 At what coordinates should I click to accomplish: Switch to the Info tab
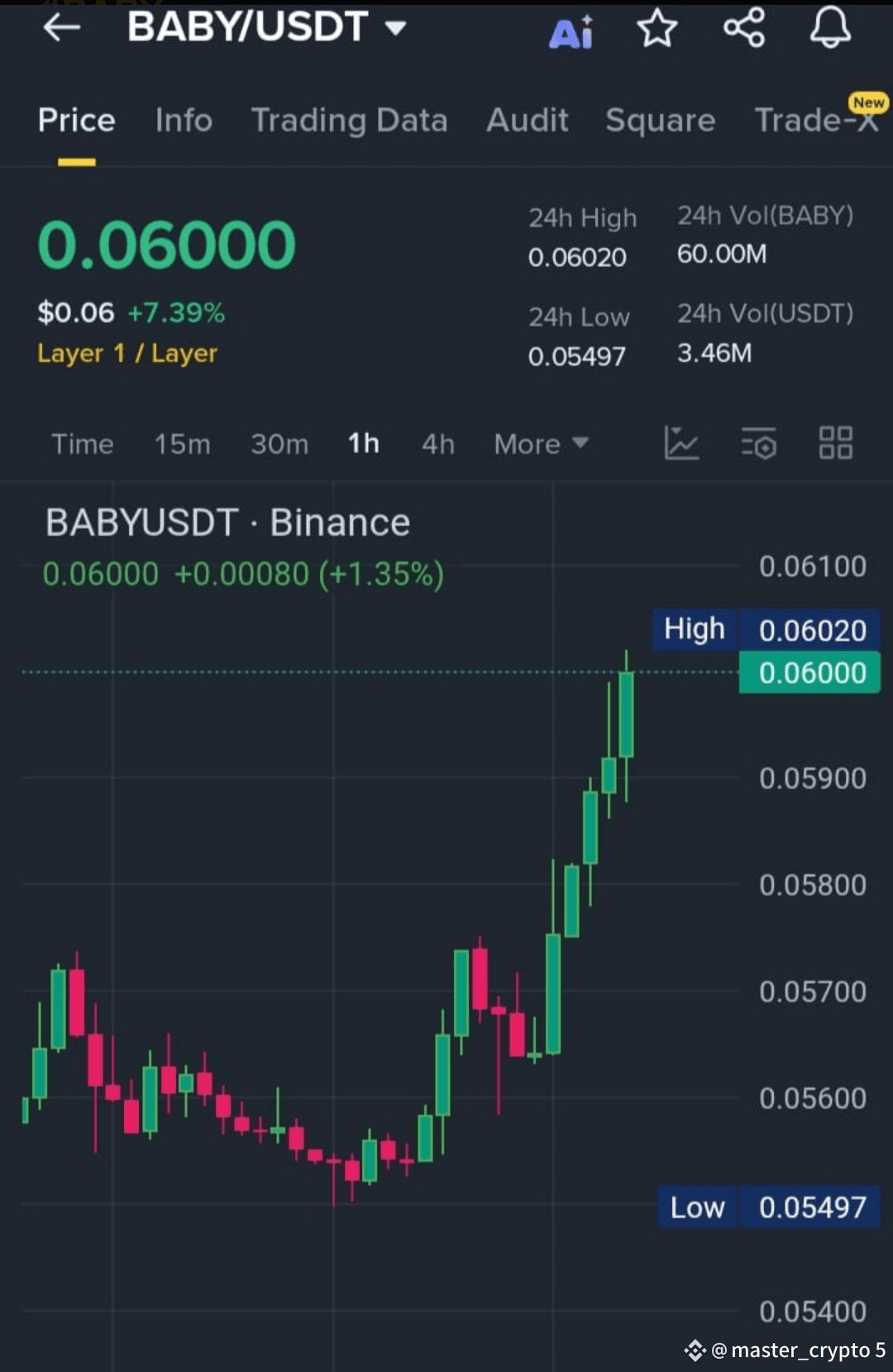point(184,121)
